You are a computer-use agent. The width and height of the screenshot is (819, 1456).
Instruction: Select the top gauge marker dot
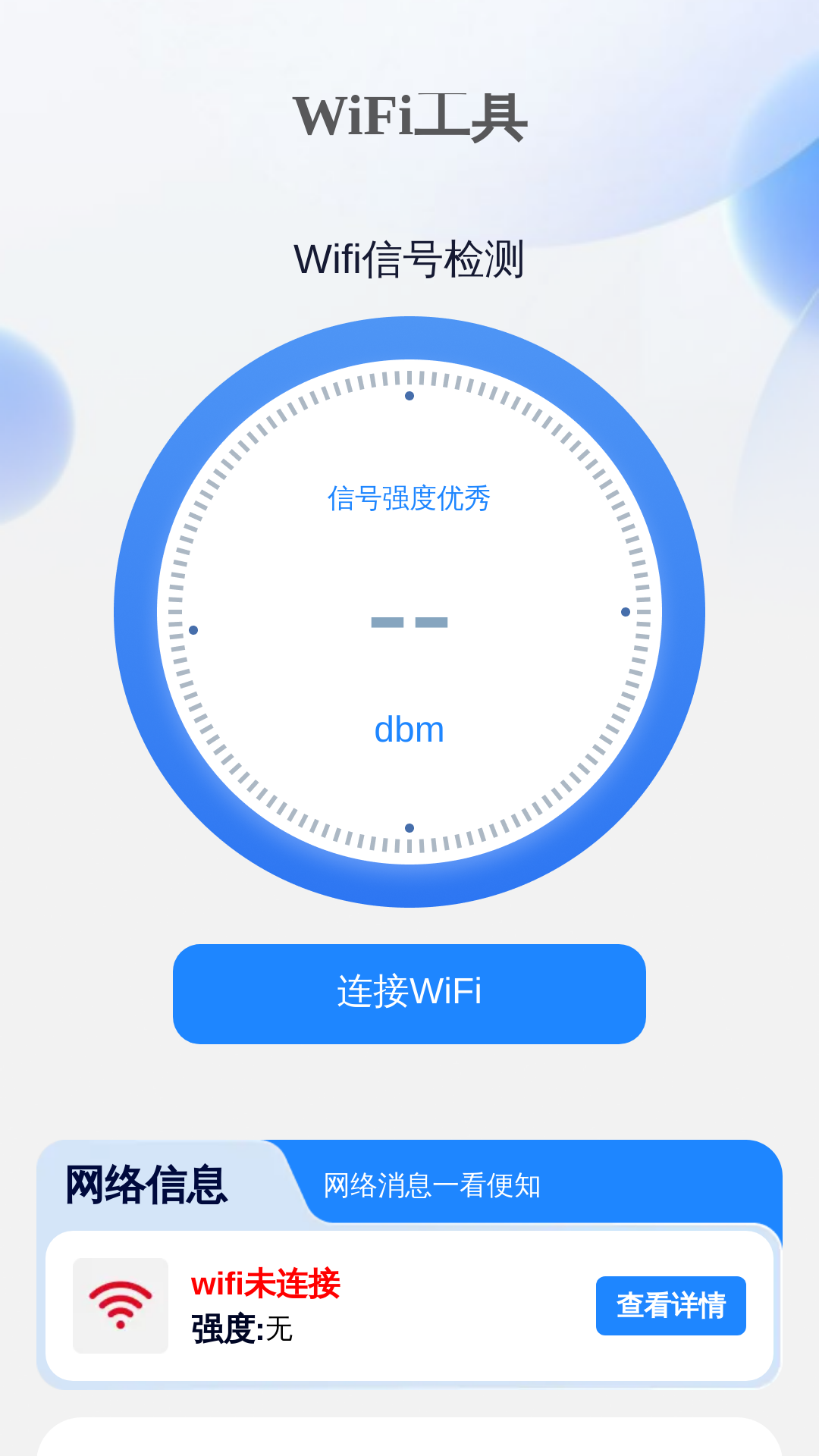point(409,396)
